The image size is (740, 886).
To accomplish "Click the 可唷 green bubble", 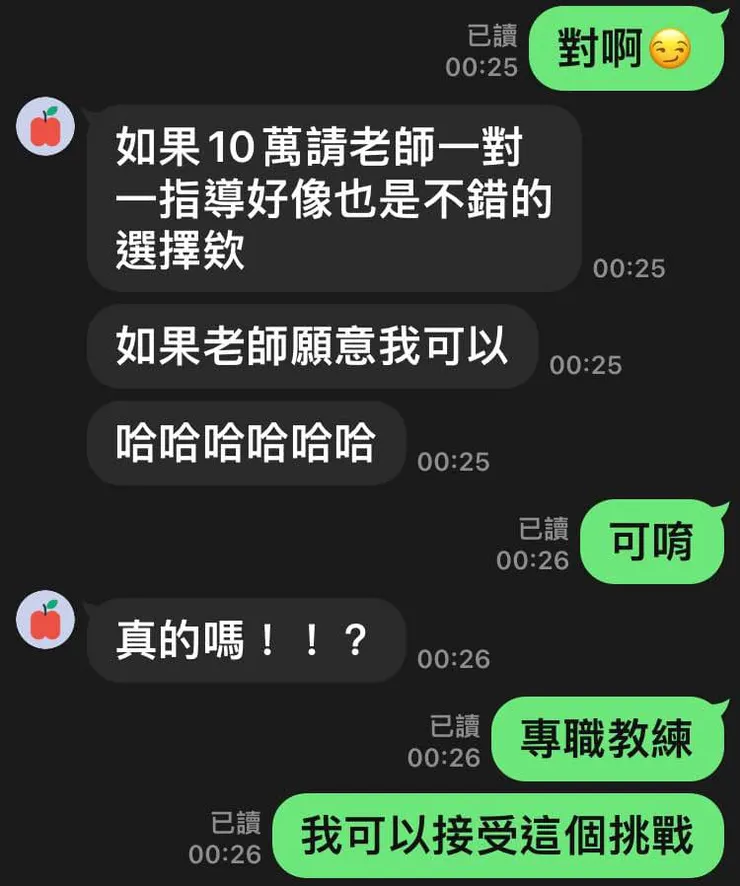I will 652,541.
